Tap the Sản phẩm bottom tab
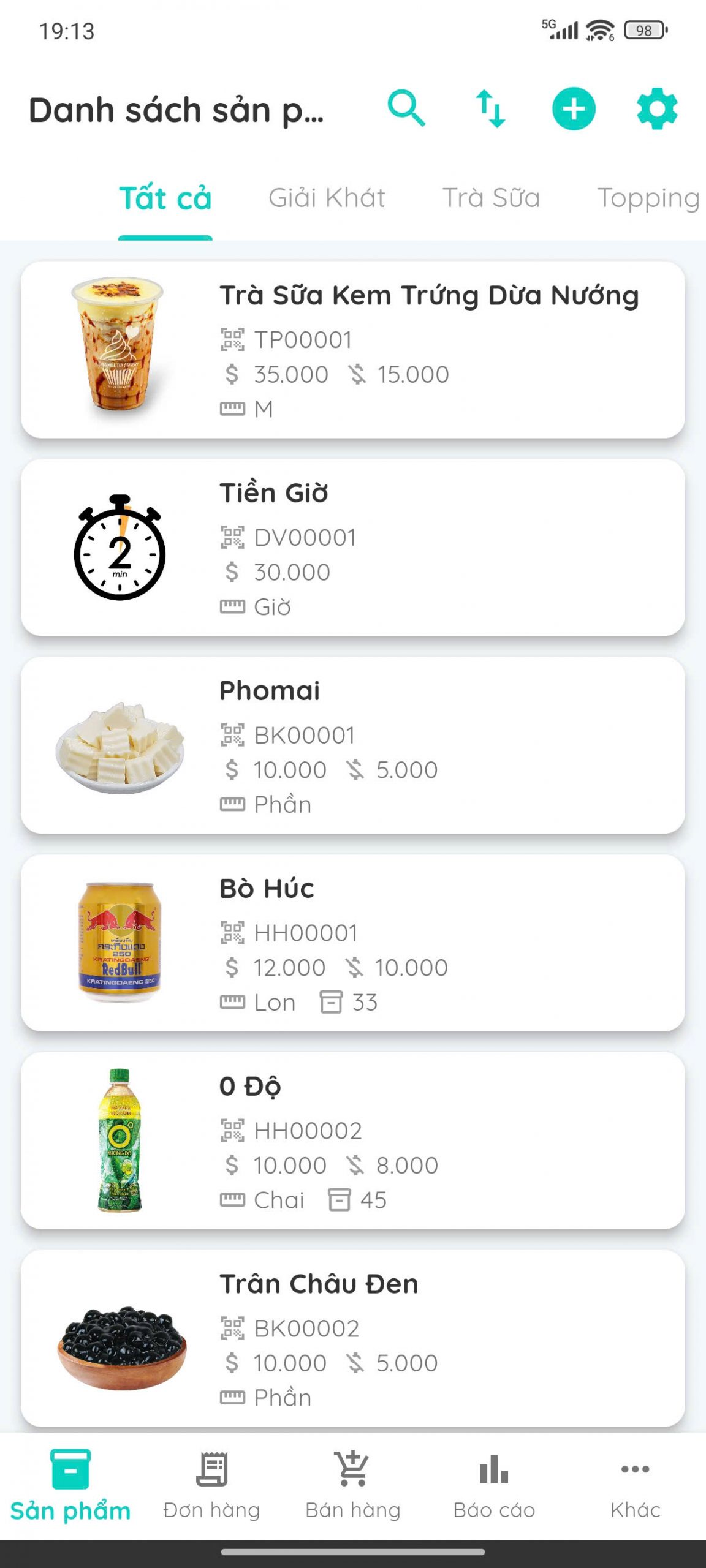 70,1485
